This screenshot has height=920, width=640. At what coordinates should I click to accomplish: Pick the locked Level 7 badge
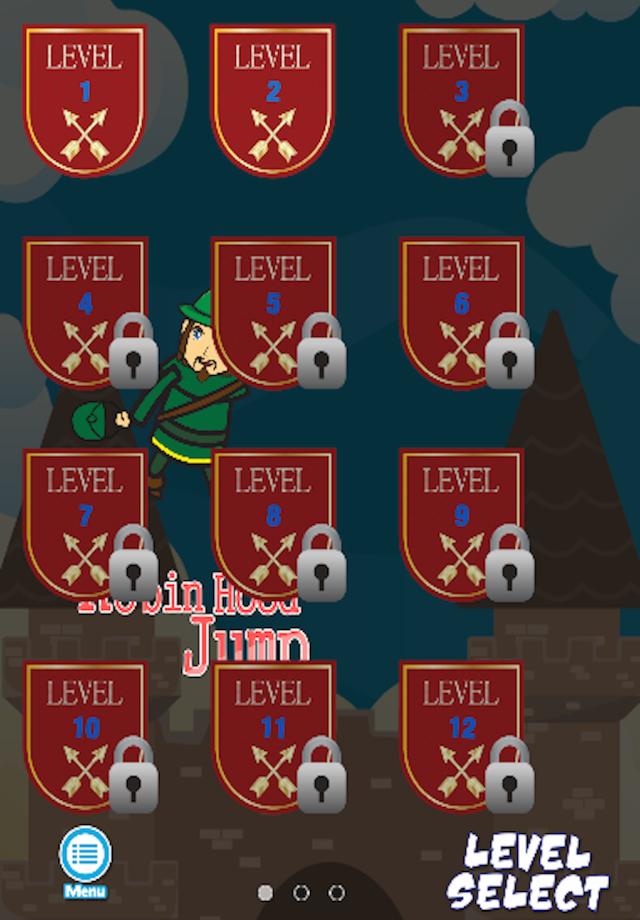(x=85, y=524)
